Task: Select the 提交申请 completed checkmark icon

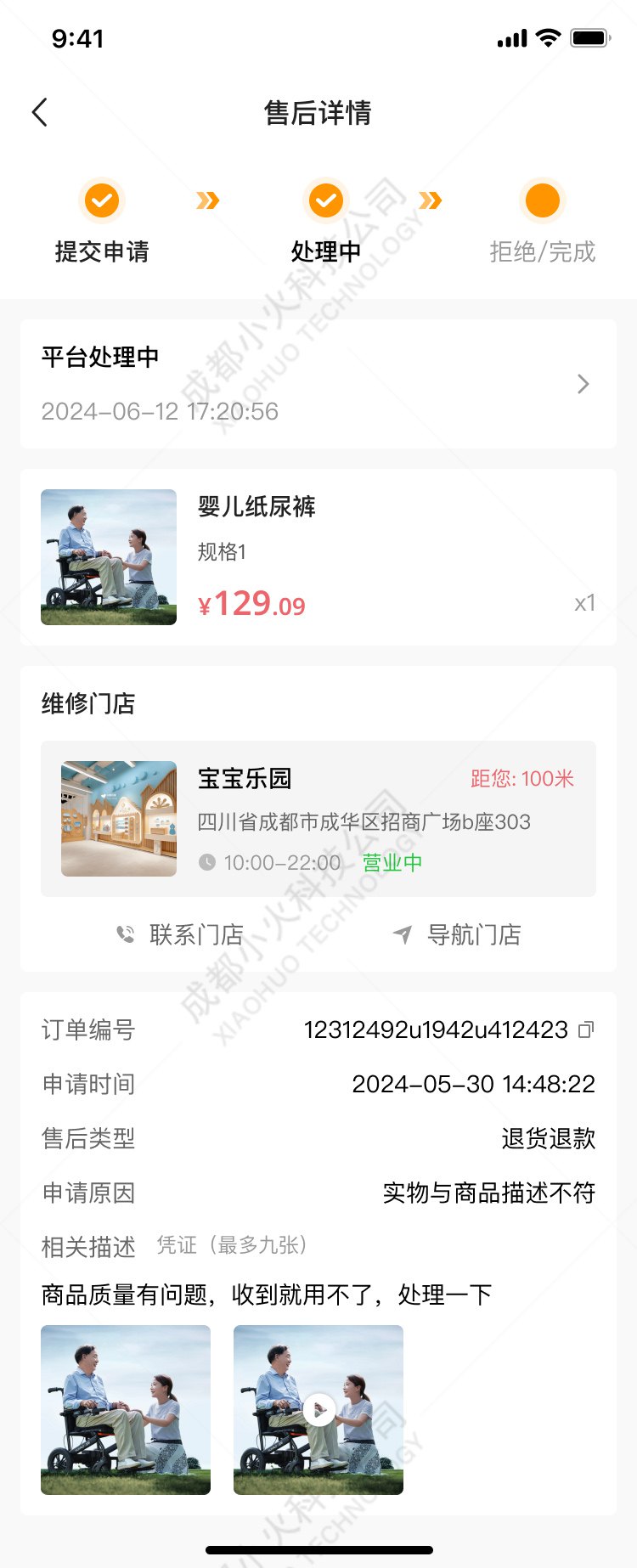Action: tap(101, 200)
